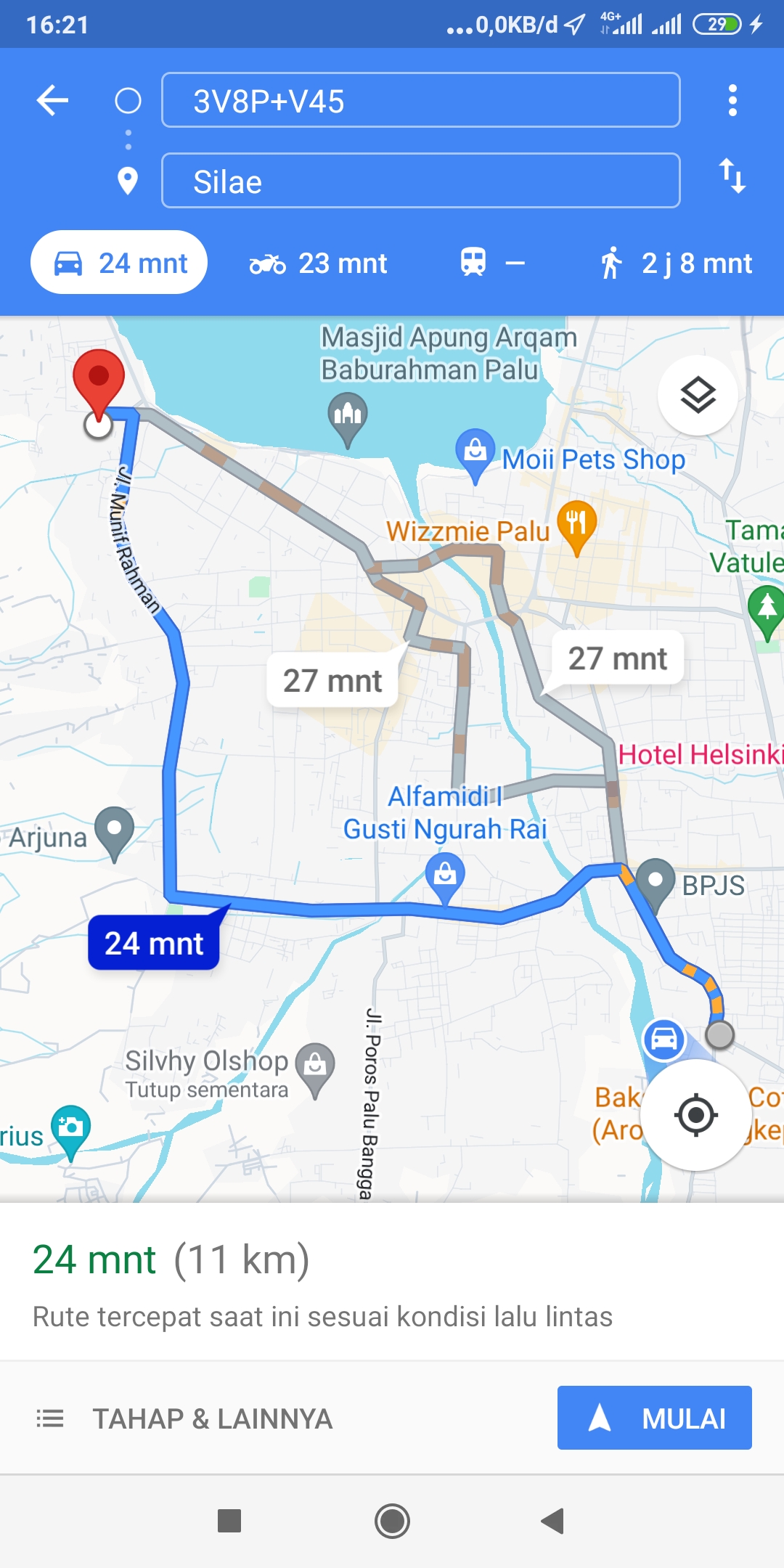Edit the destination field Silae
784x1568 pixels.
click(x=421, y=181)
